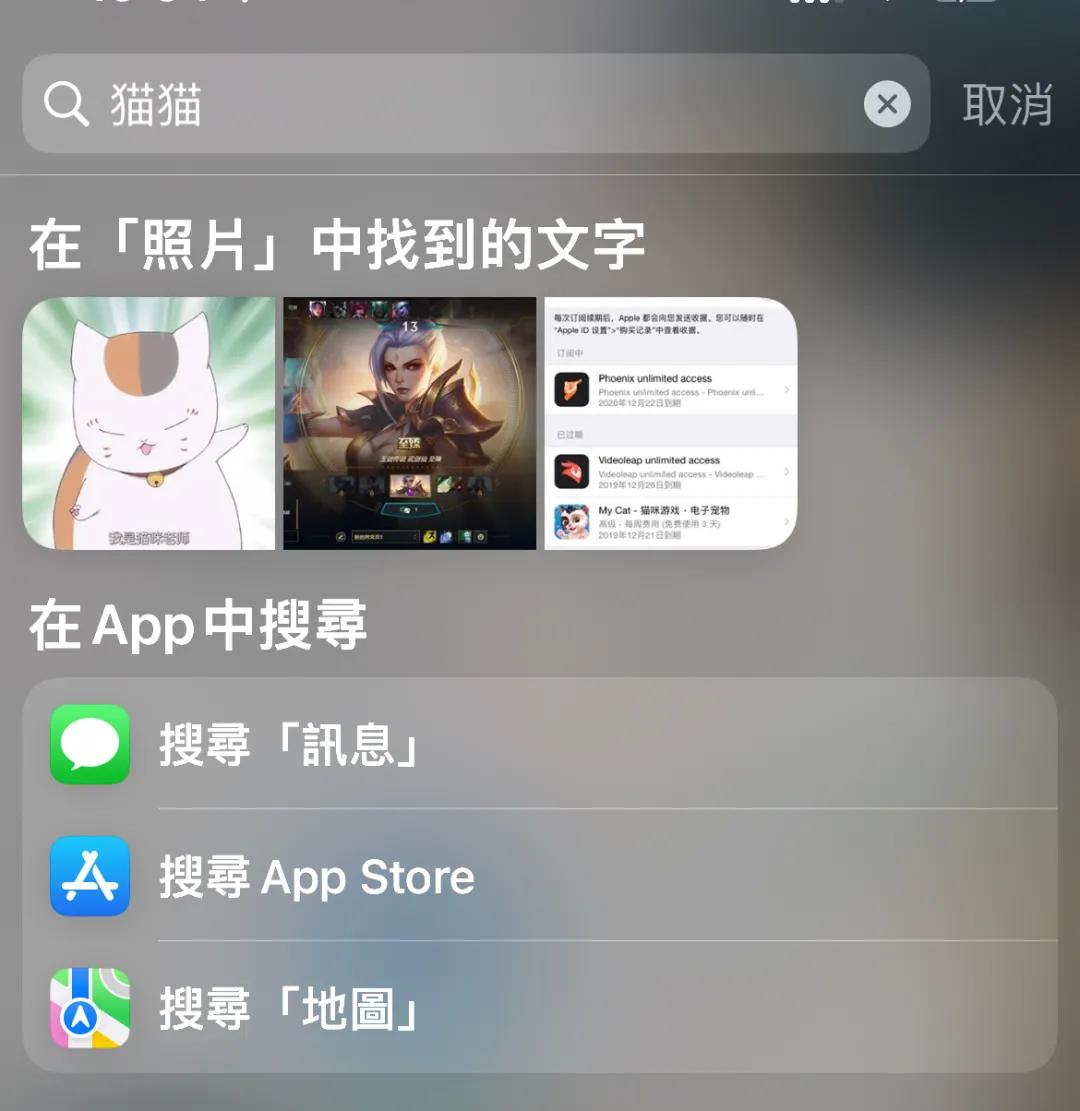Viewport: 1080px width, 1111px height.
Task: Tap the search field containing 猫猫
Action: click(400, 103)
